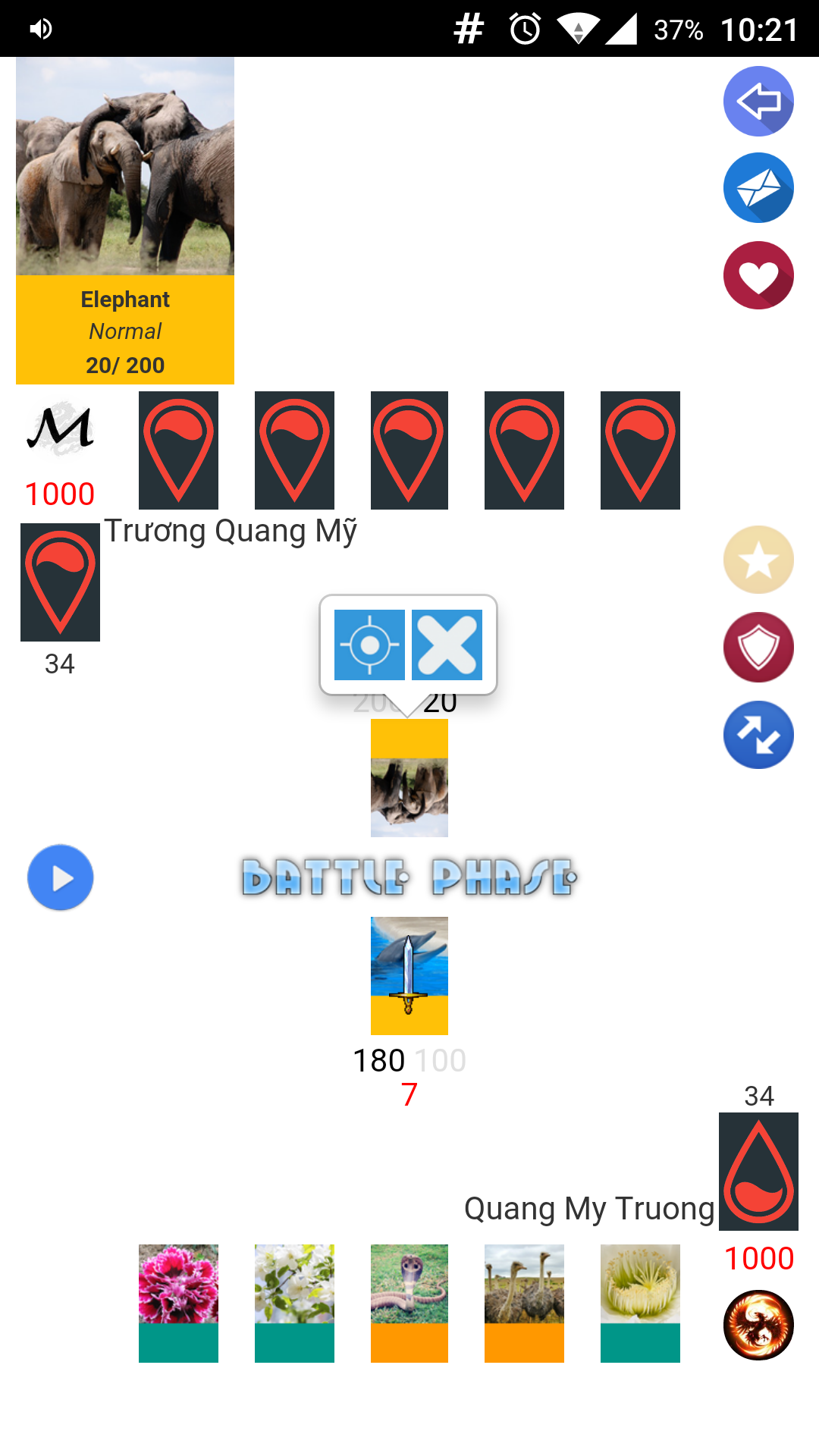Tap the red shield button

point(758,648)
